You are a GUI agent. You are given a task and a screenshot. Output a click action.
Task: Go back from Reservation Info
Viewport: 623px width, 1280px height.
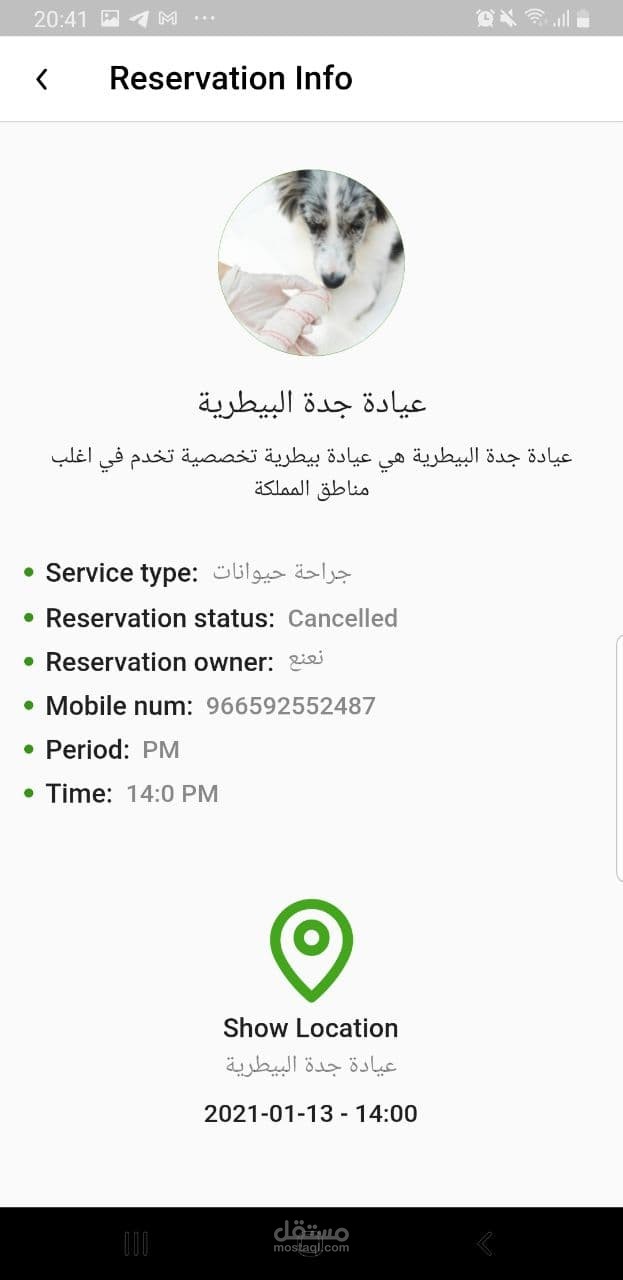coord(42,79)
